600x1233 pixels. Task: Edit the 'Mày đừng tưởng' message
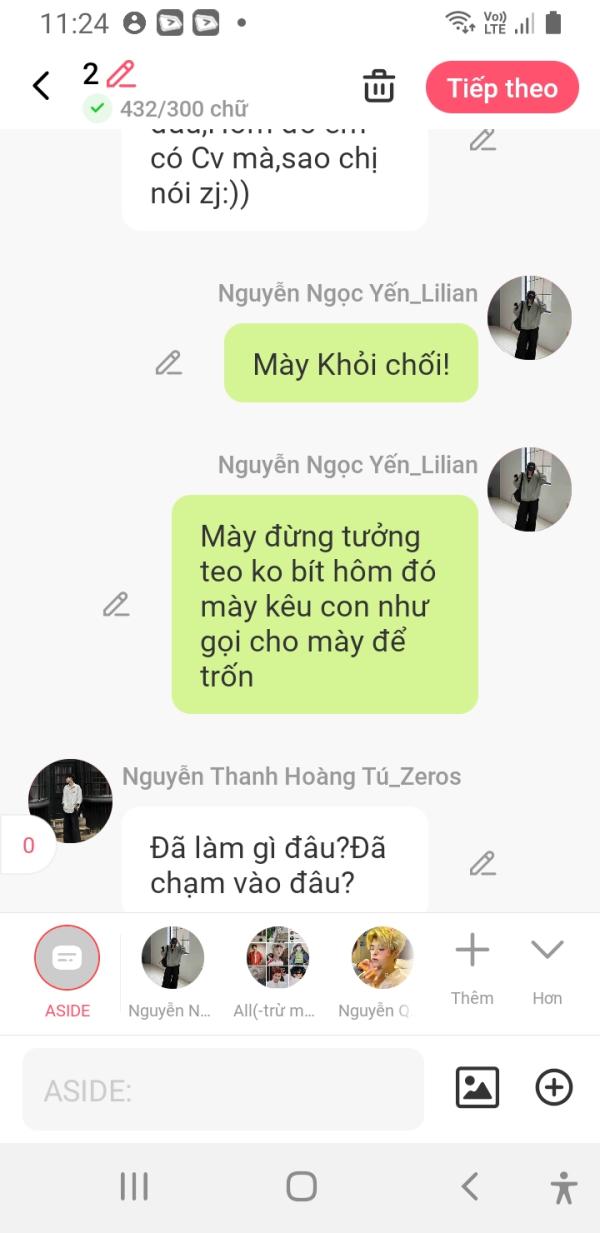point(116,604)
